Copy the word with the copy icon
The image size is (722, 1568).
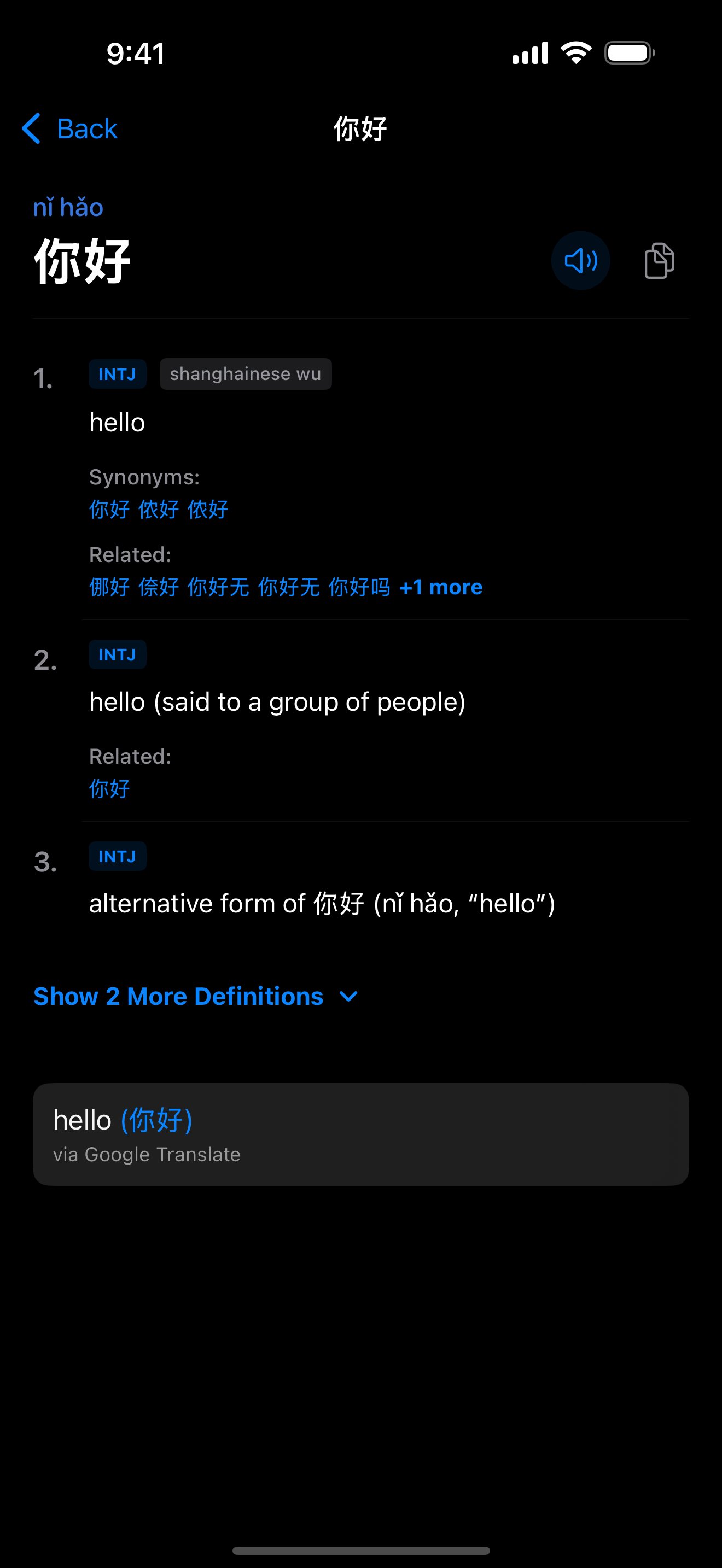[x=659, y=261]
